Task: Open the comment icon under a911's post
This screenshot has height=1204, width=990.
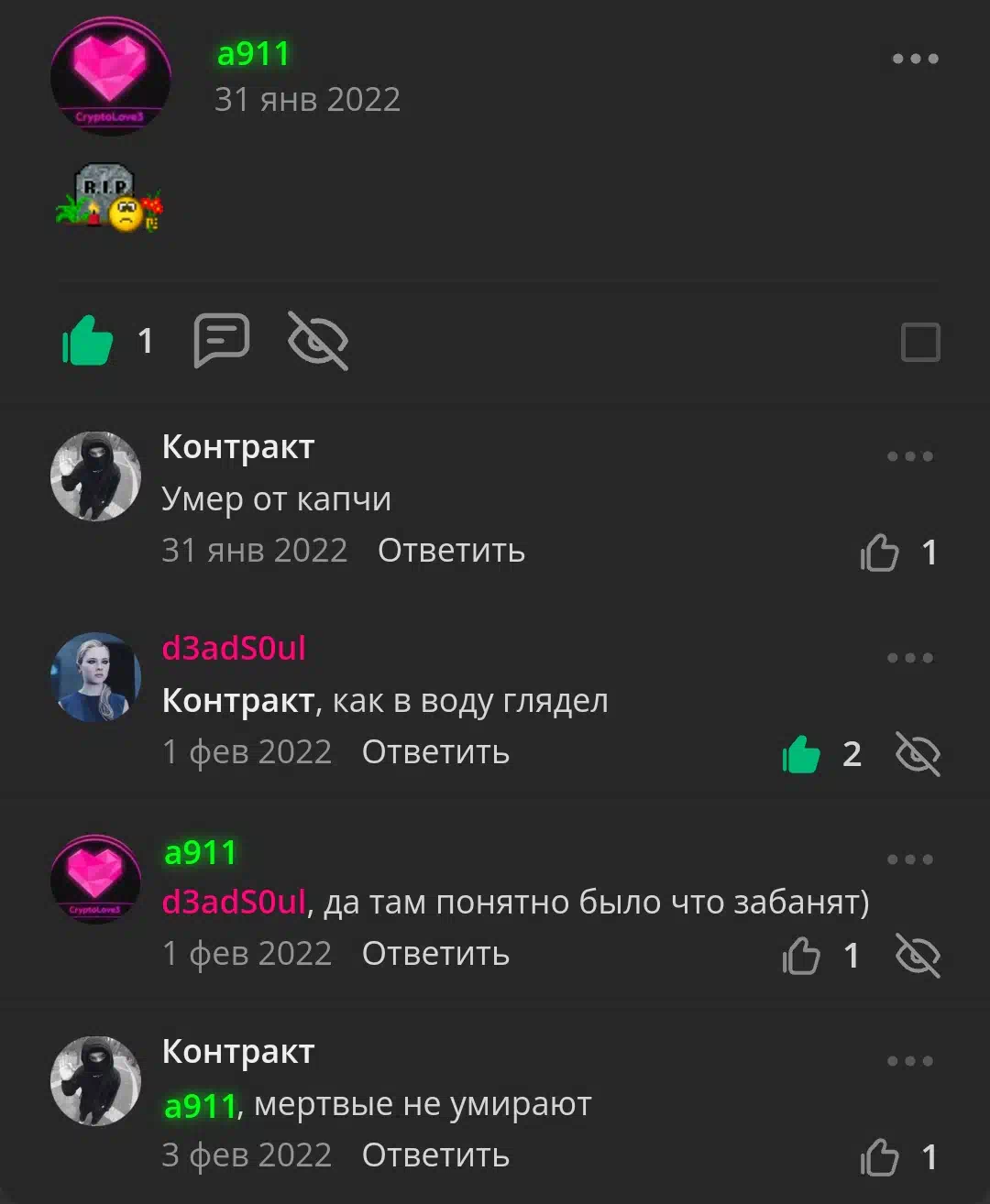Action: click(221, 340)
